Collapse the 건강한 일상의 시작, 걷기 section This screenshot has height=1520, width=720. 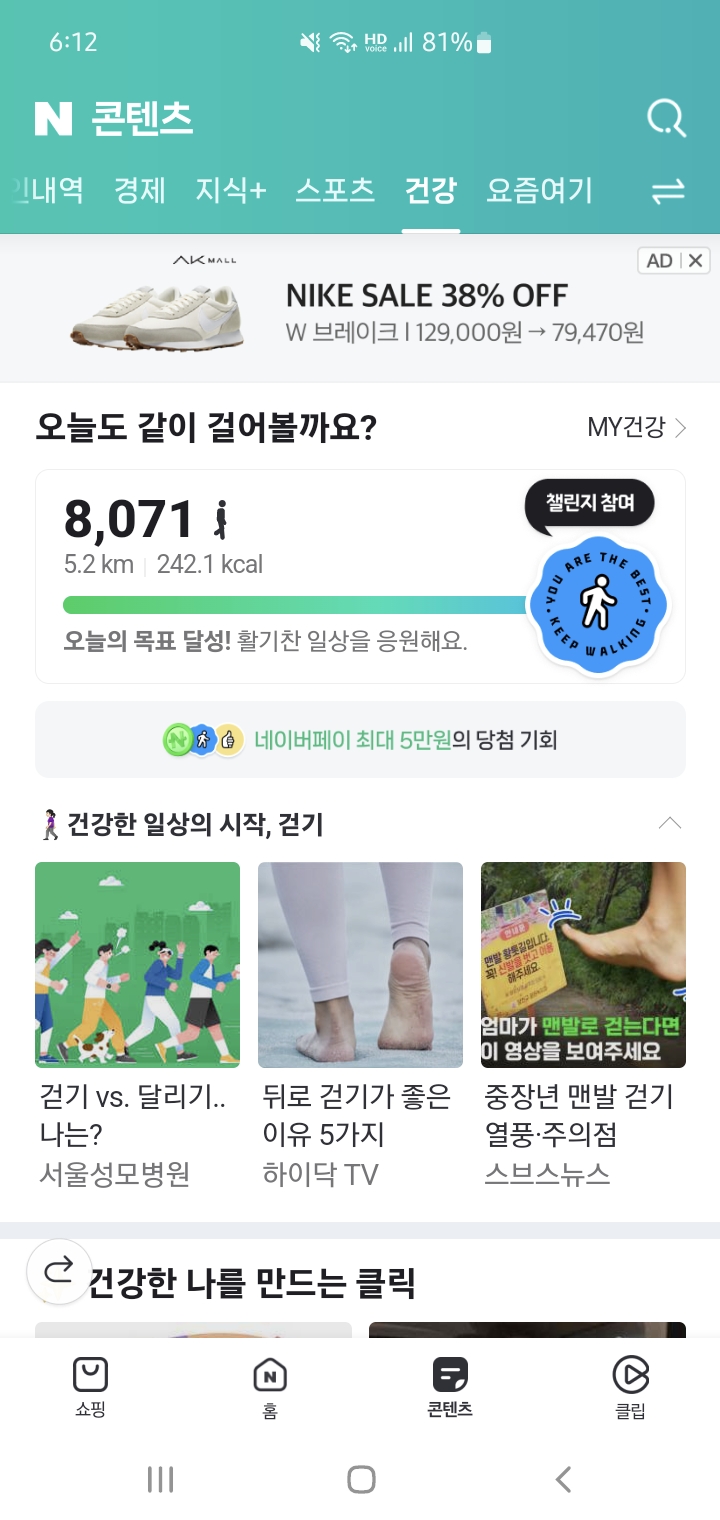(669, 824)
